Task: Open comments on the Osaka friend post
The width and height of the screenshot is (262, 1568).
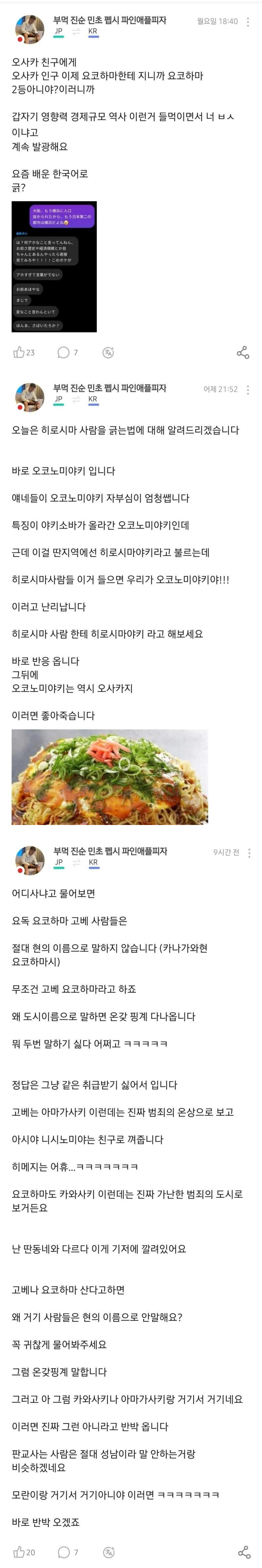Action: [x=63, y=352]
